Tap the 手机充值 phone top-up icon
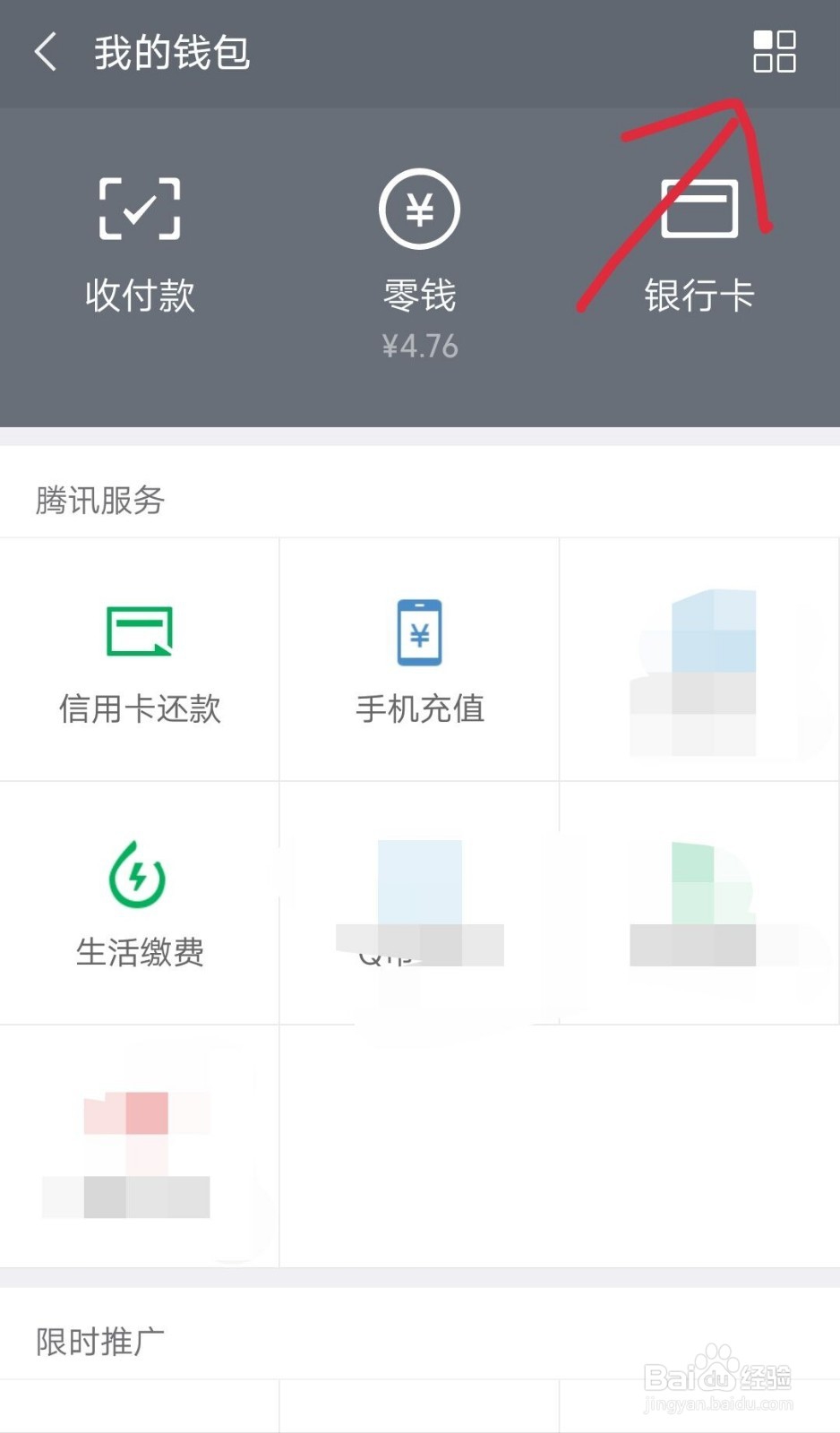The width and height of the screenshot is (840, 1433). pyautogui.click(x=418, y=632)
